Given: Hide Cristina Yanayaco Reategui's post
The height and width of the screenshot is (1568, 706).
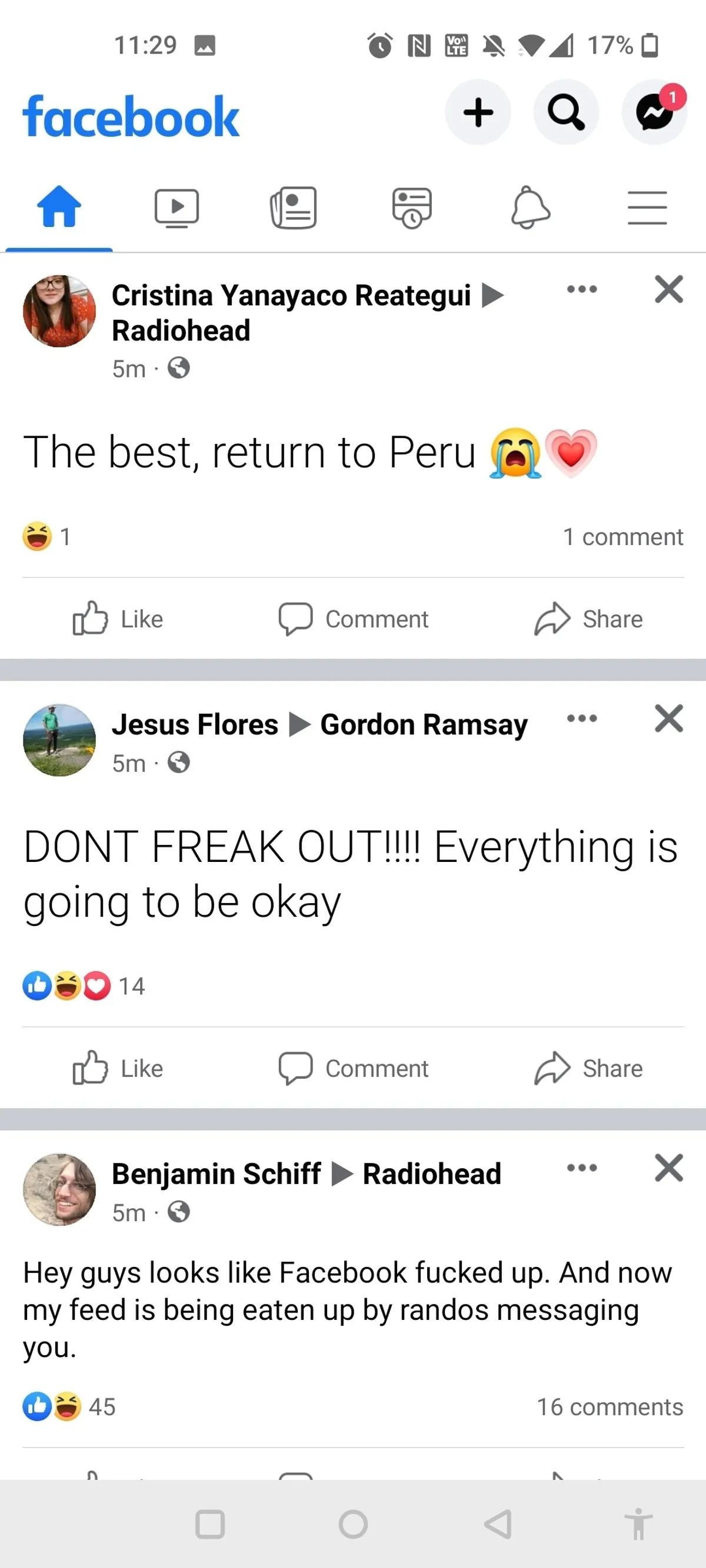Looking at the screenshot, I should coord(668,289).
